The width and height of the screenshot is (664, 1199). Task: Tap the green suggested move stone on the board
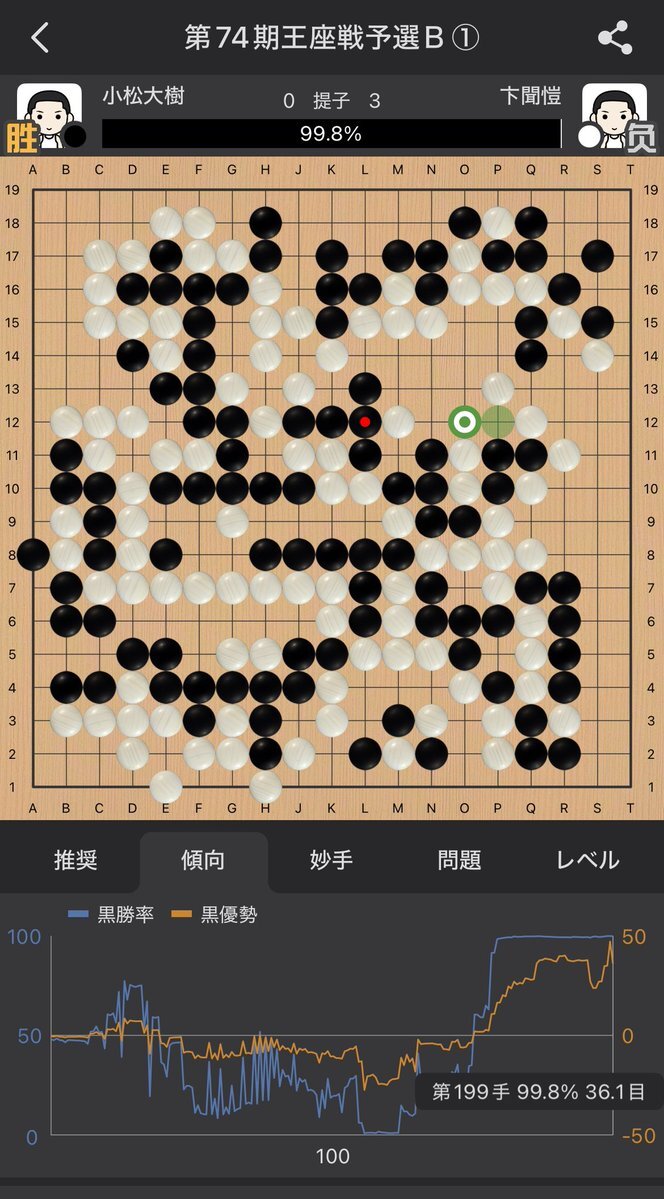pos(464,422)
